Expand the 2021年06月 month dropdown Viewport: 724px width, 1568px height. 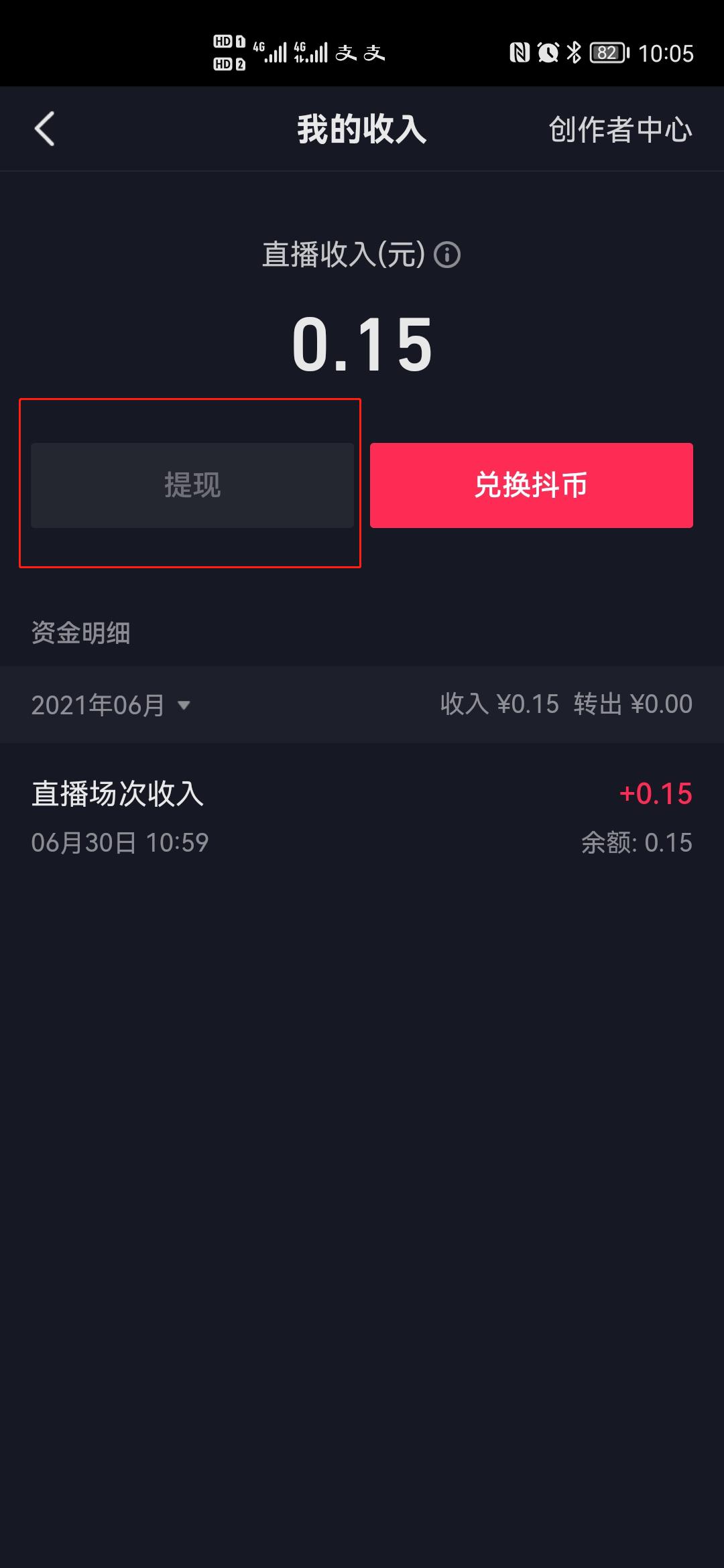tap(111, 705)
